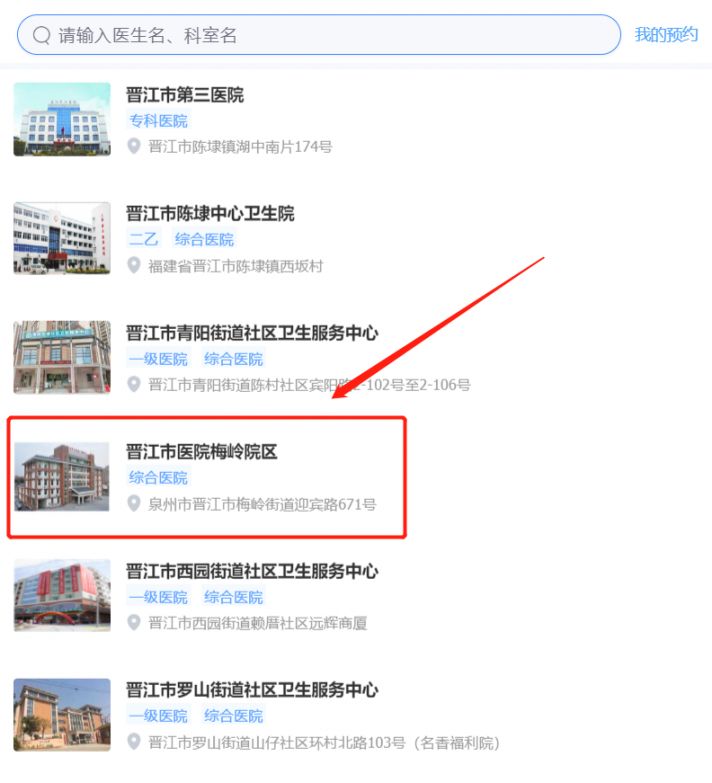Choose 晋江市医院梅岭院区

pos(202,452)
